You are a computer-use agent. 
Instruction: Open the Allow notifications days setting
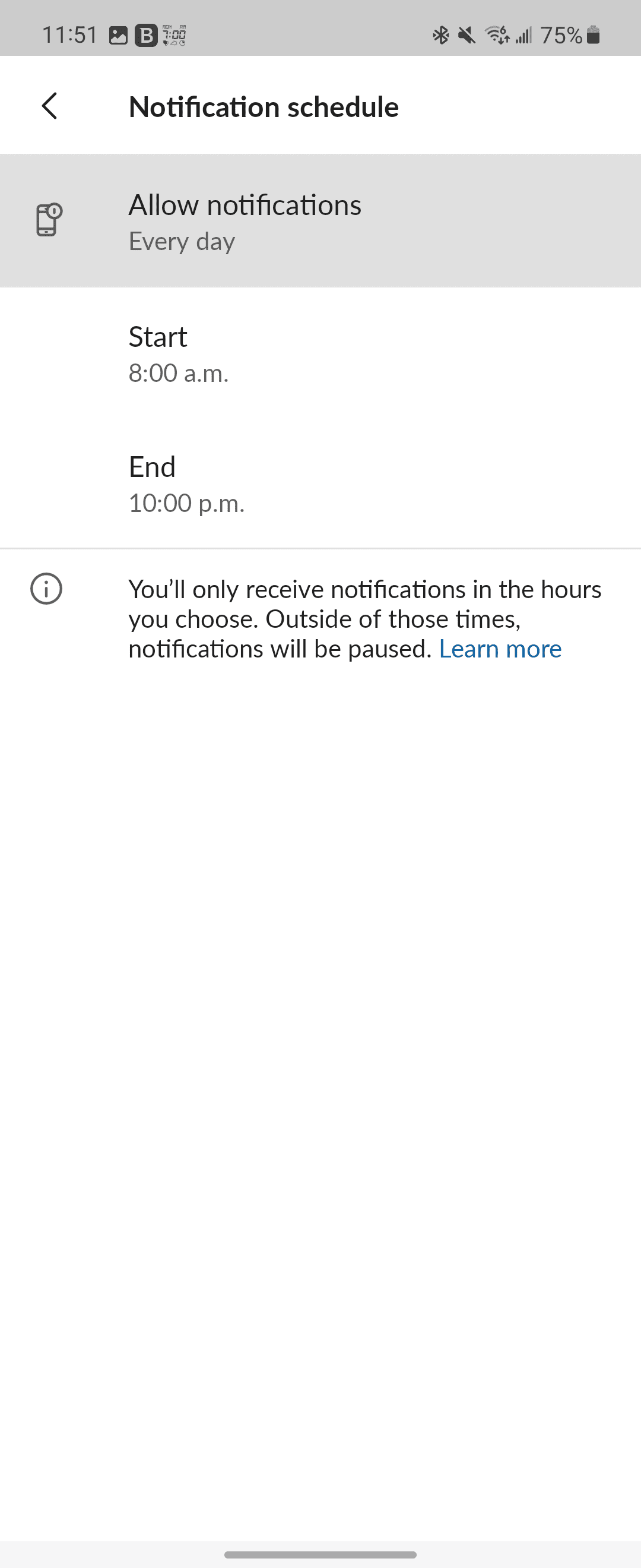pos(320,220)
